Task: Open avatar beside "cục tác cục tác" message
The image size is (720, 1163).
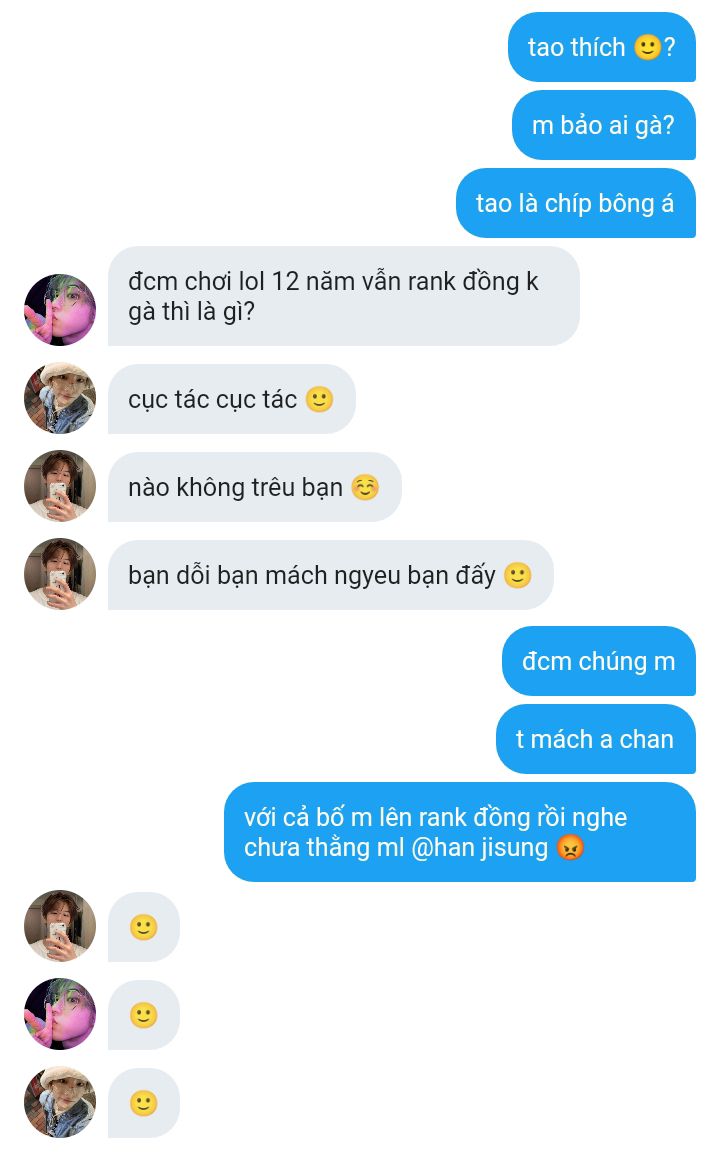Action: (x=60, y=398)
